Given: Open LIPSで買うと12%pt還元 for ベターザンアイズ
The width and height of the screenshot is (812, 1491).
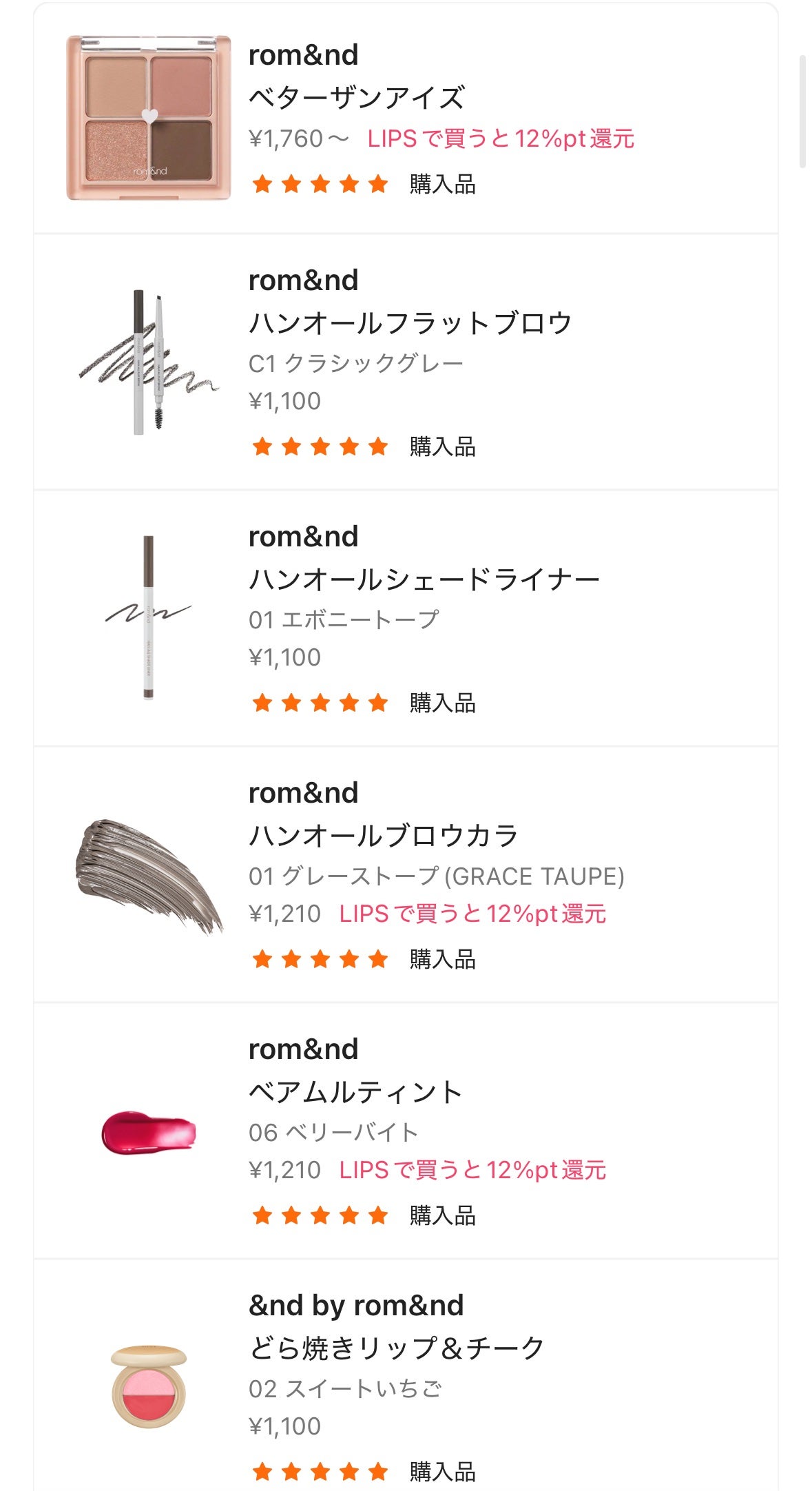Looking at the screenshot, I should click(503, 138).
